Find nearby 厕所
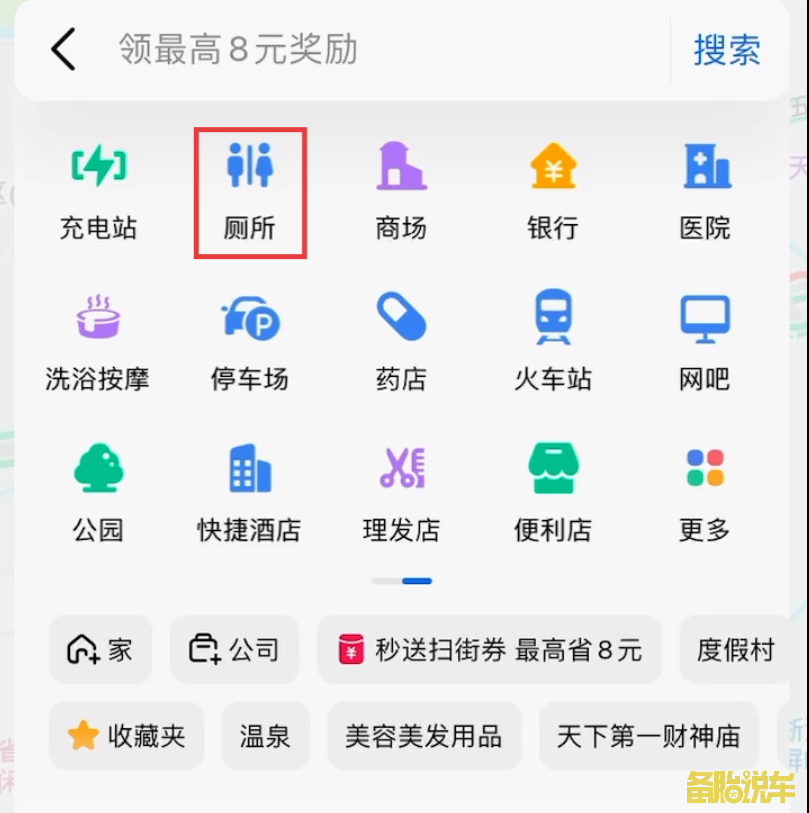This screenshot has height=813, width=809. pyautogui.click(x=249, y=192)
